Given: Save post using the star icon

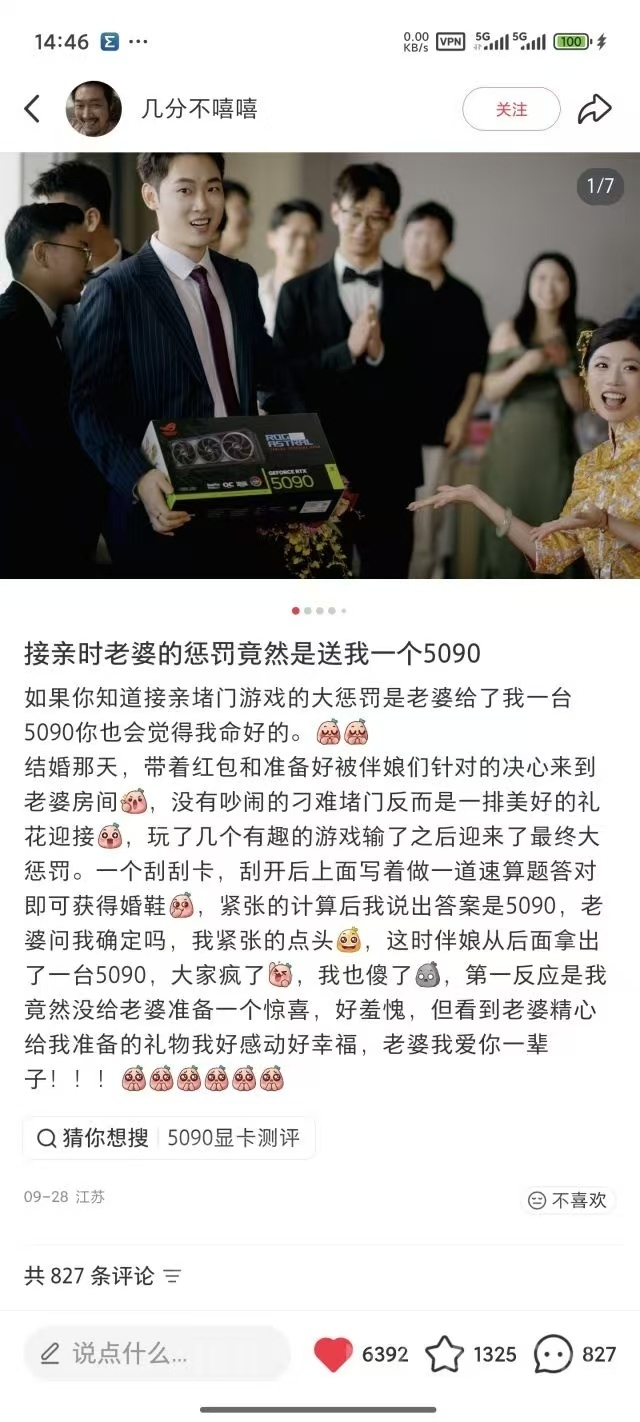Looking at the screenshot, I should (445, 1354).
